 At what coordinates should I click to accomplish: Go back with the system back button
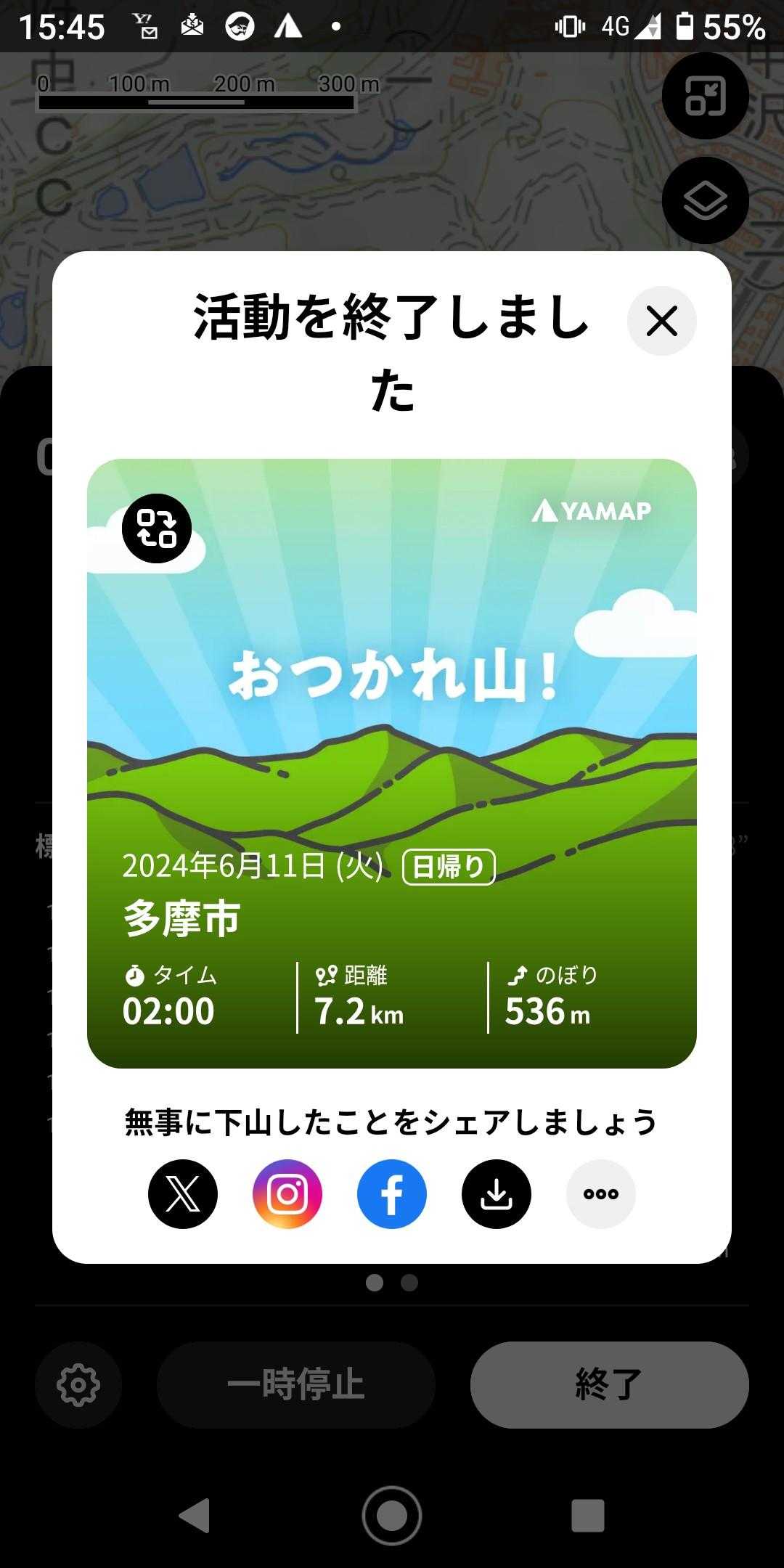tap(195, 1516)
